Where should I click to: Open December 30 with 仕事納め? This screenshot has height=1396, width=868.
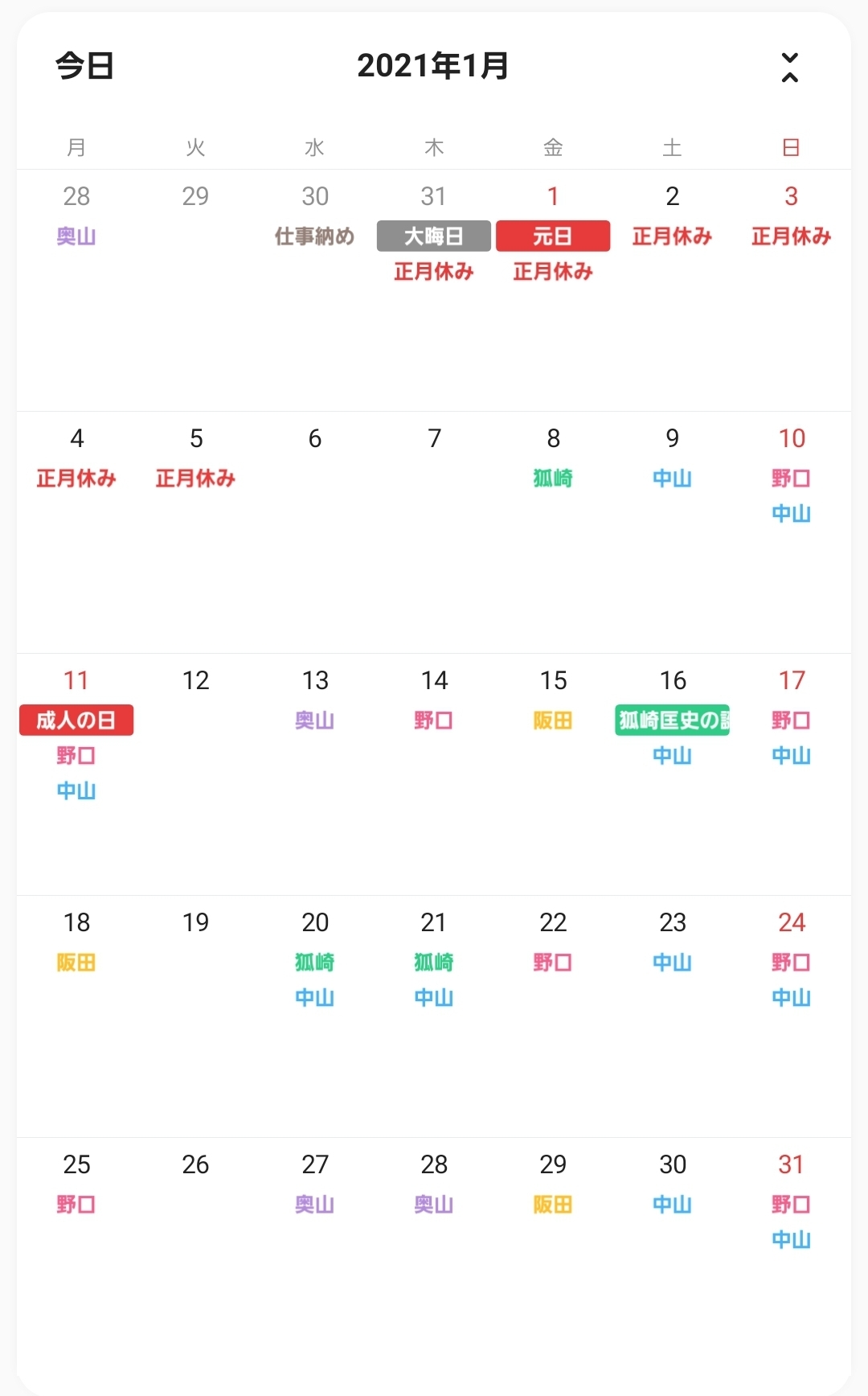point(315,290)
